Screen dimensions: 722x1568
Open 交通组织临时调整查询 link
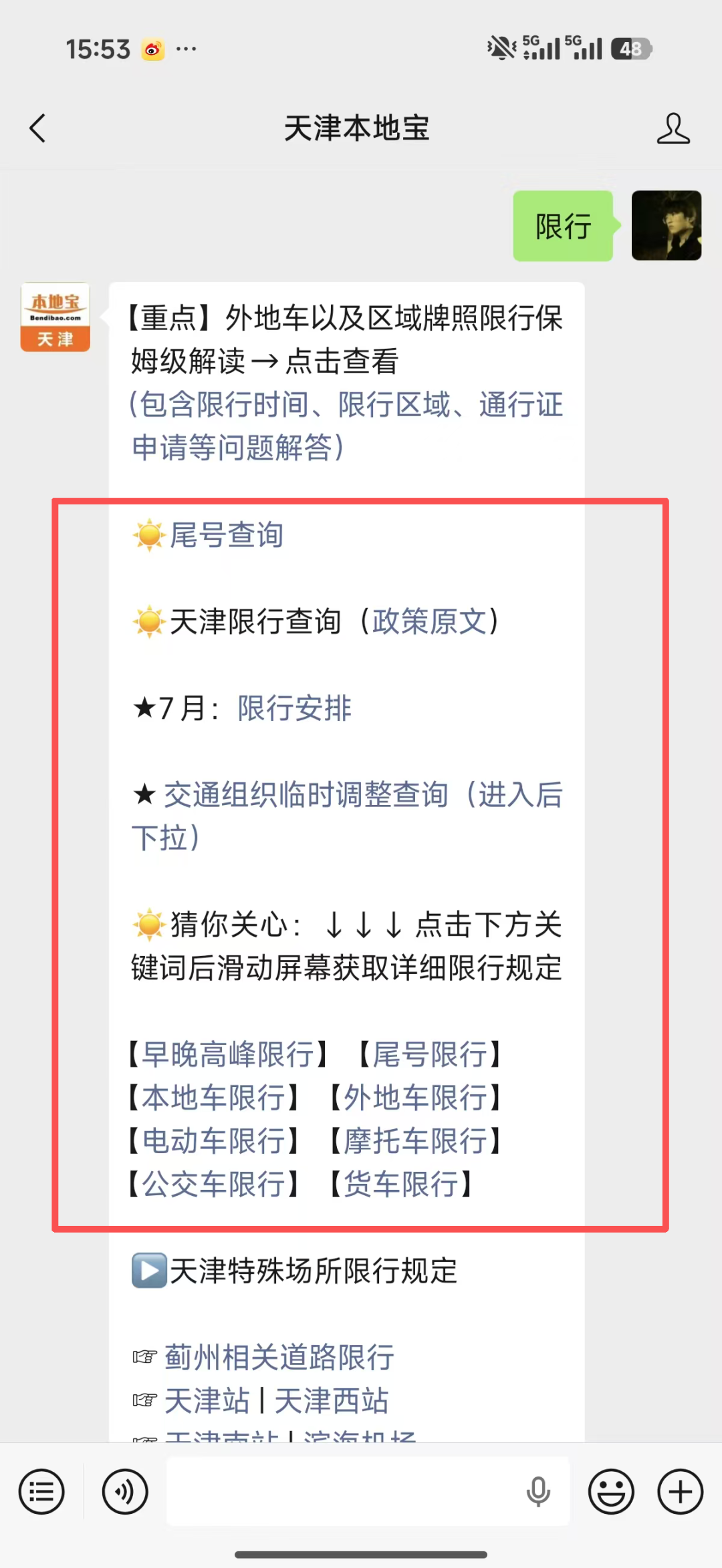click(348, 816)
